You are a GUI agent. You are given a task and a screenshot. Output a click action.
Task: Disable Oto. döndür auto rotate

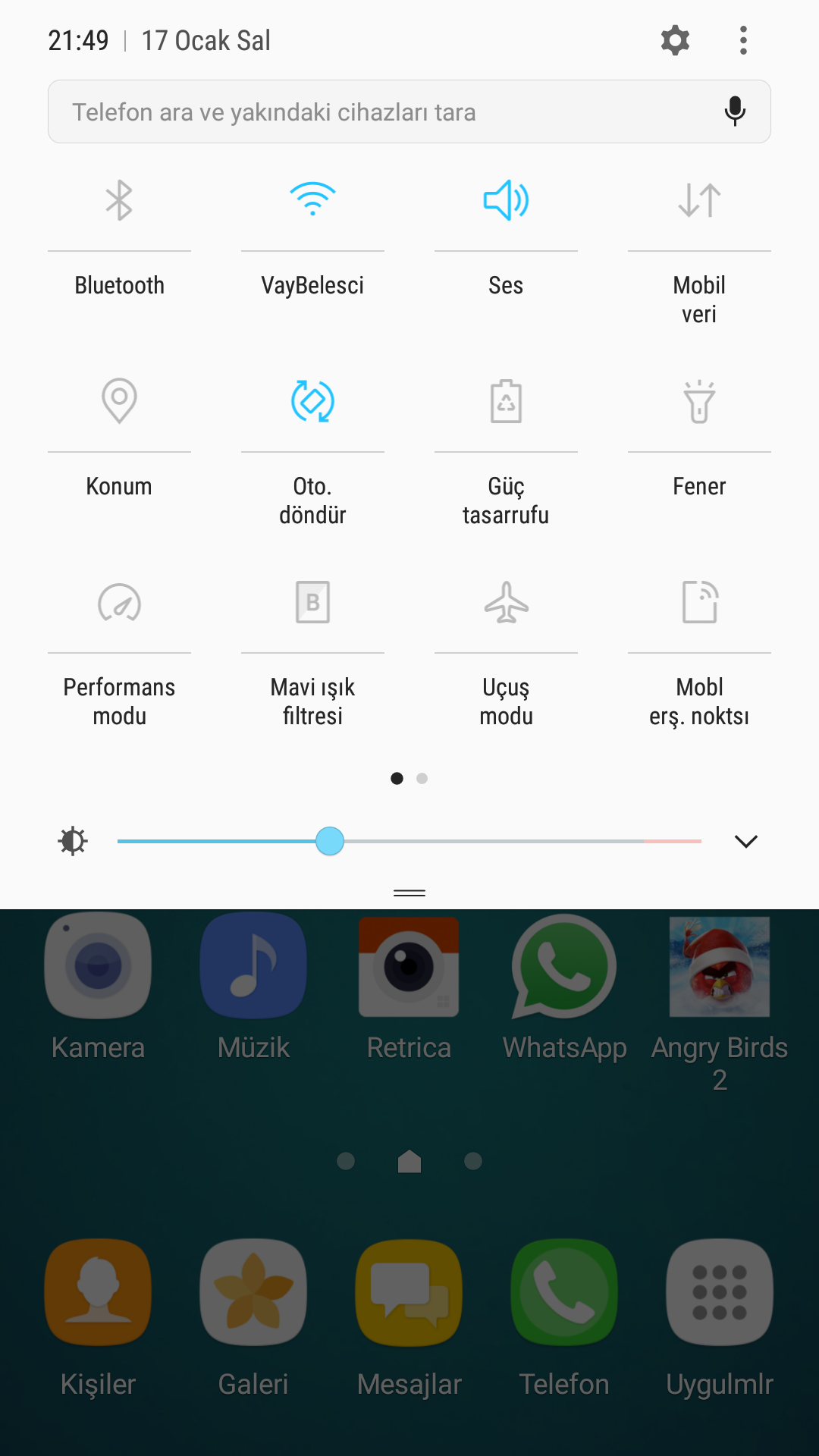pos(312,400)
